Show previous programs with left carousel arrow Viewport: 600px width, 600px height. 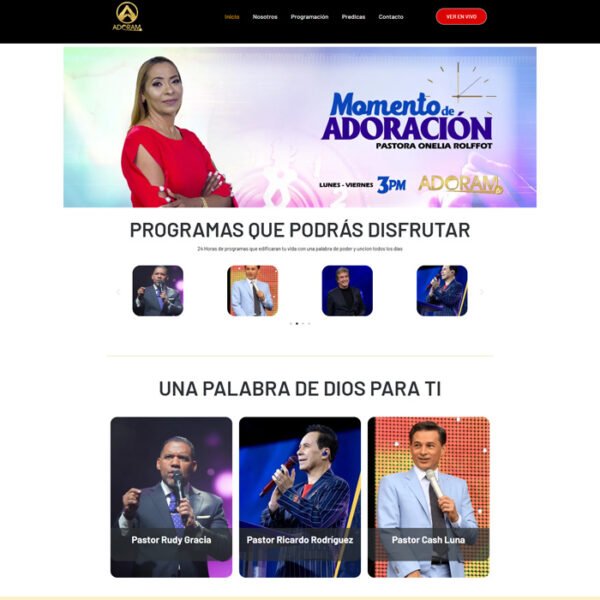[118, 292]
